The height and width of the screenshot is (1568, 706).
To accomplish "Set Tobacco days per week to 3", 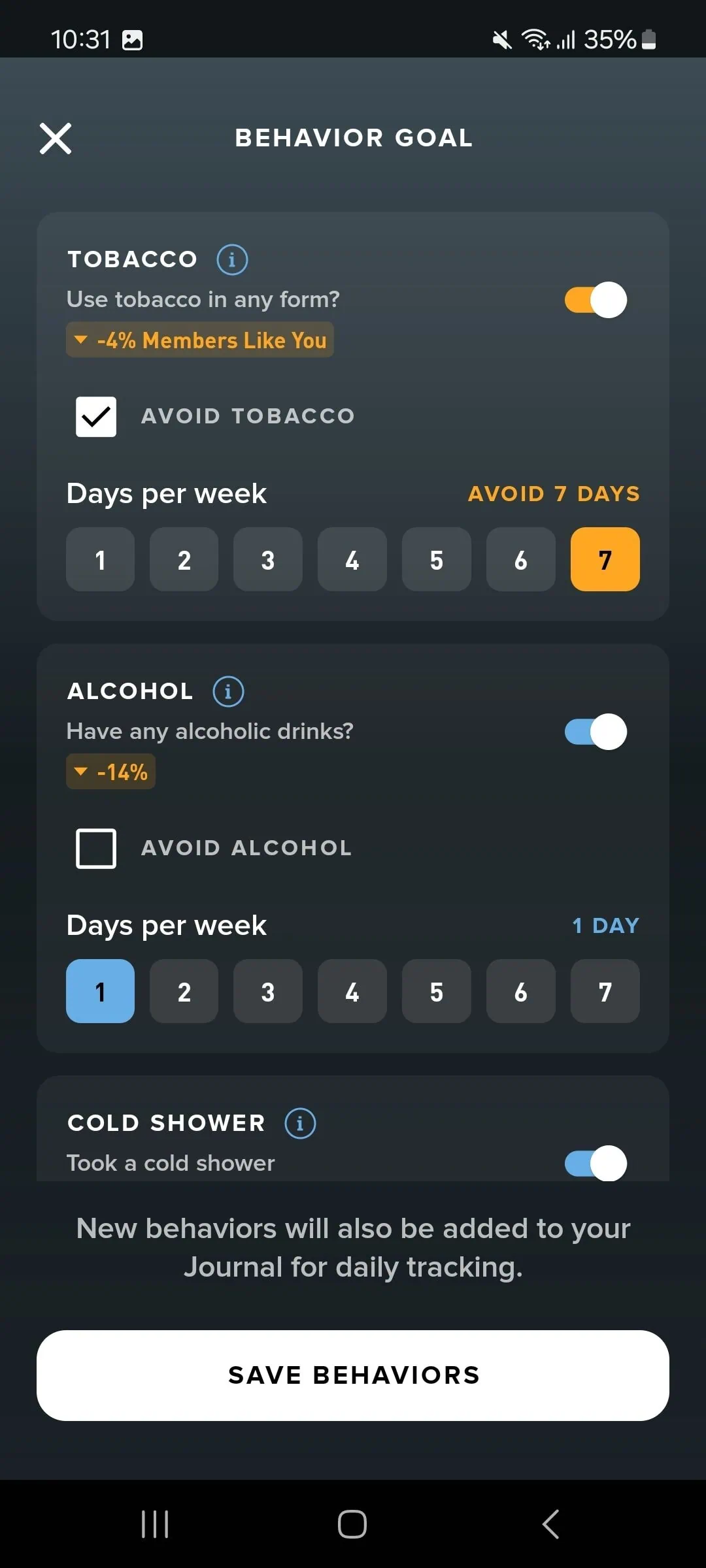I will click(x=268, y=560).
